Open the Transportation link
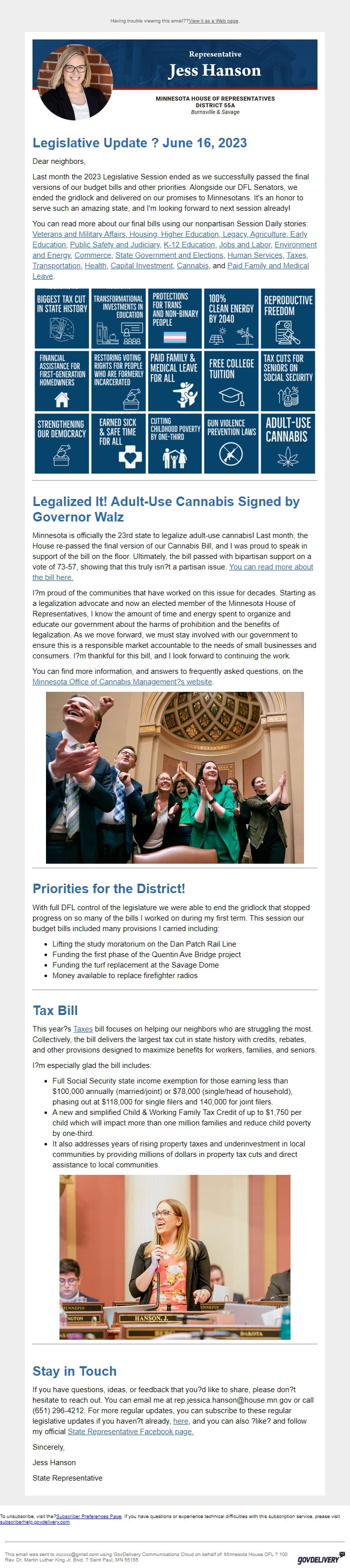Screen dimensions: 350x1568 [56, 265]
